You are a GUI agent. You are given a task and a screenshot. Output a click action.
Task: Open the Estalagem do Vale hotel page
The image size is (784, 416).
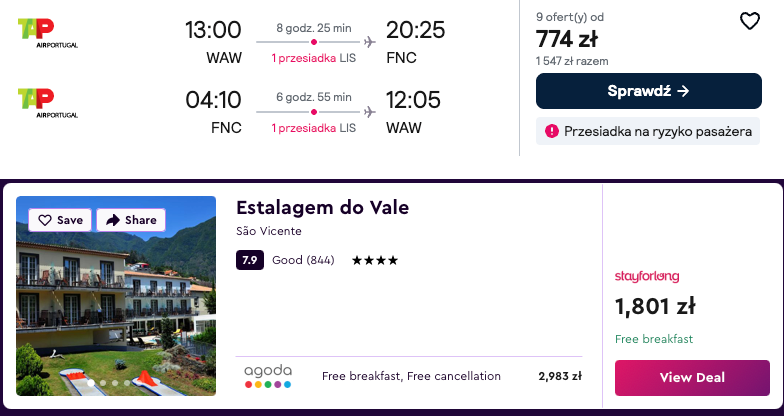click(322, 208)
